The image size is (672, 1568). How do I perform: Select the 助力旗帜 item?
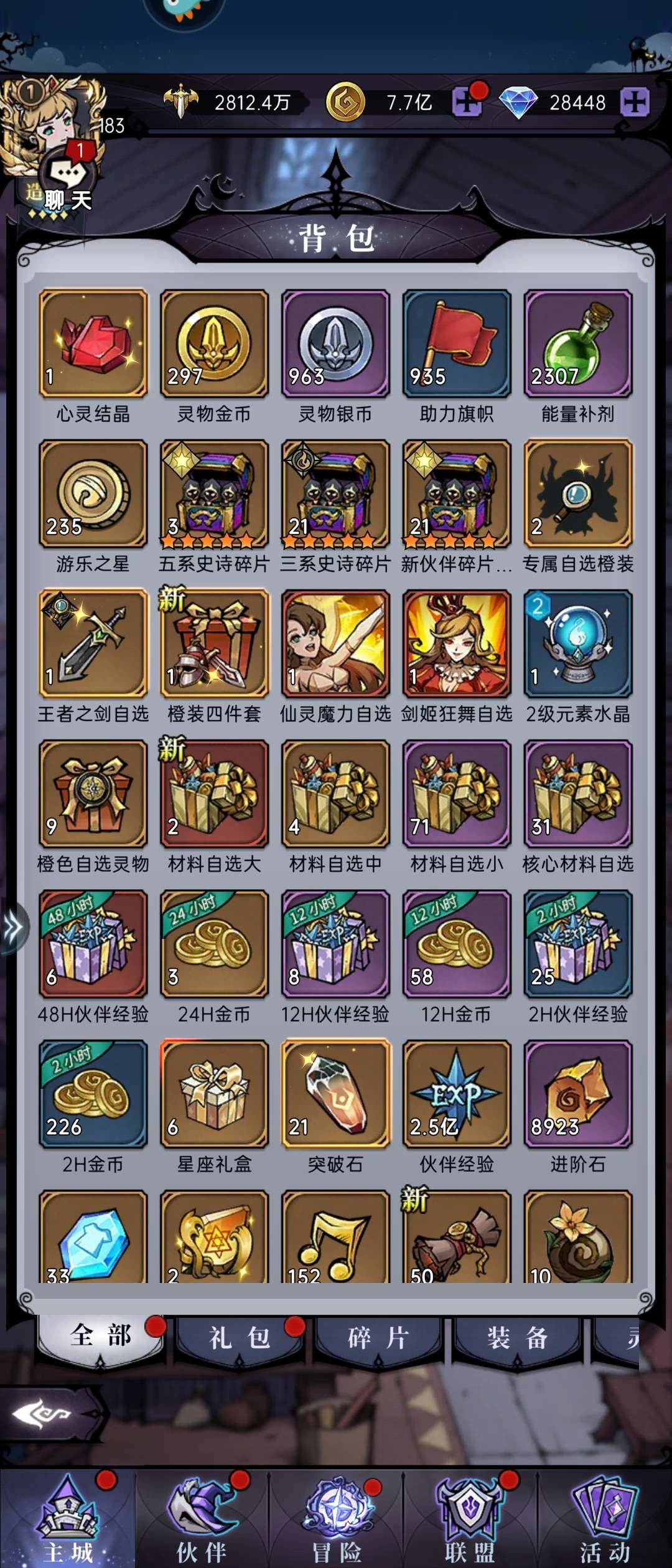457,343
